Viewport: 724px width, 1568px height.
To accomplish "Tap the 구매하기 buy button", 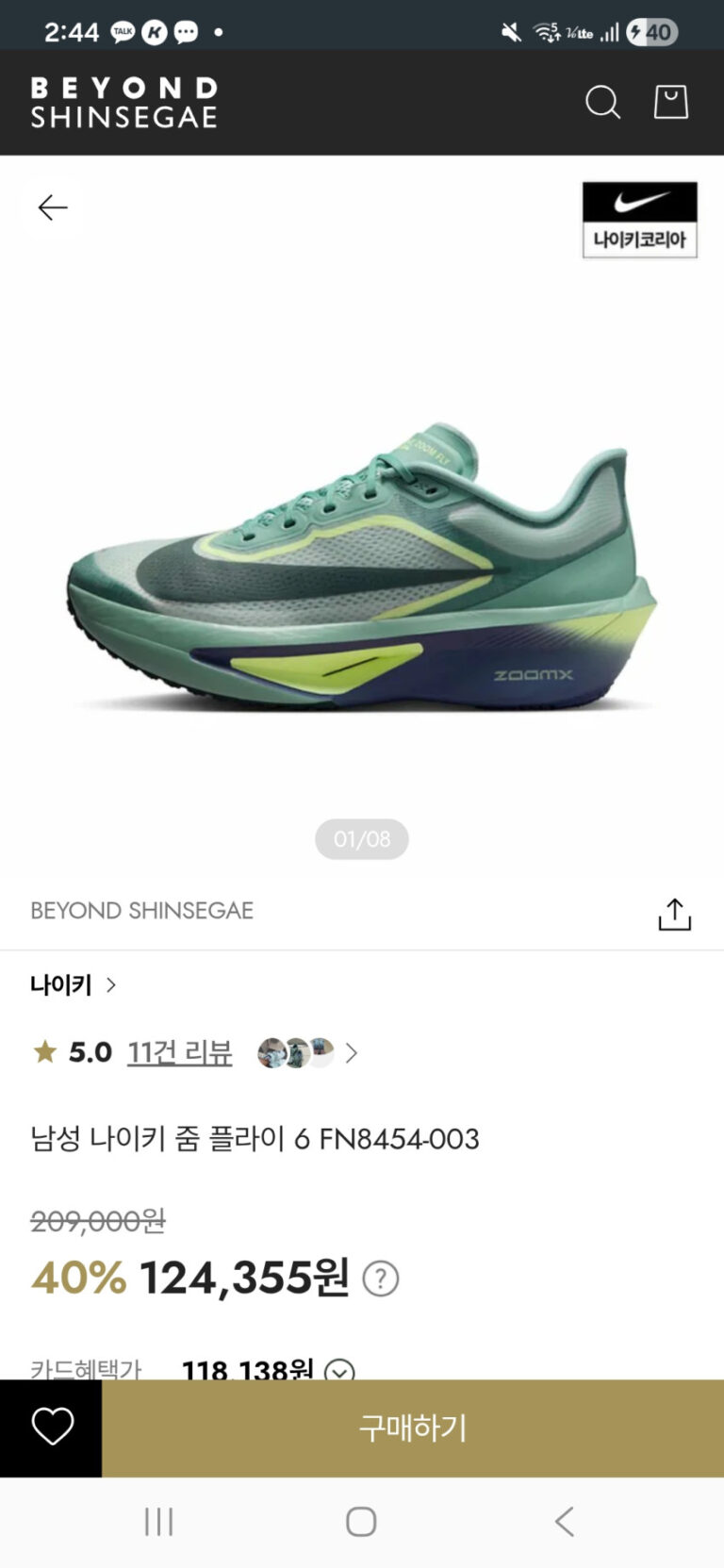I will 413,1428.
